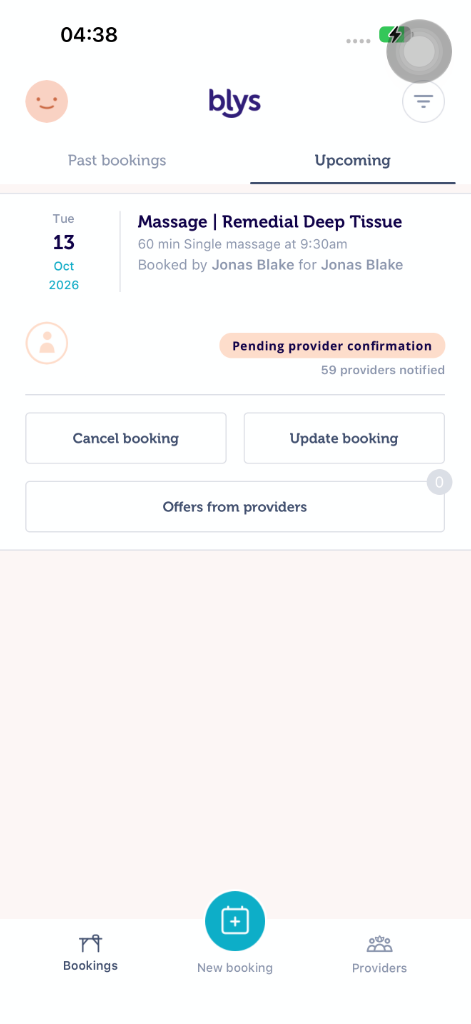Image resolution: width=471 pixels, height=1024 pixels.
Task: Switch to the Providers tab
Action: [380, 954]
